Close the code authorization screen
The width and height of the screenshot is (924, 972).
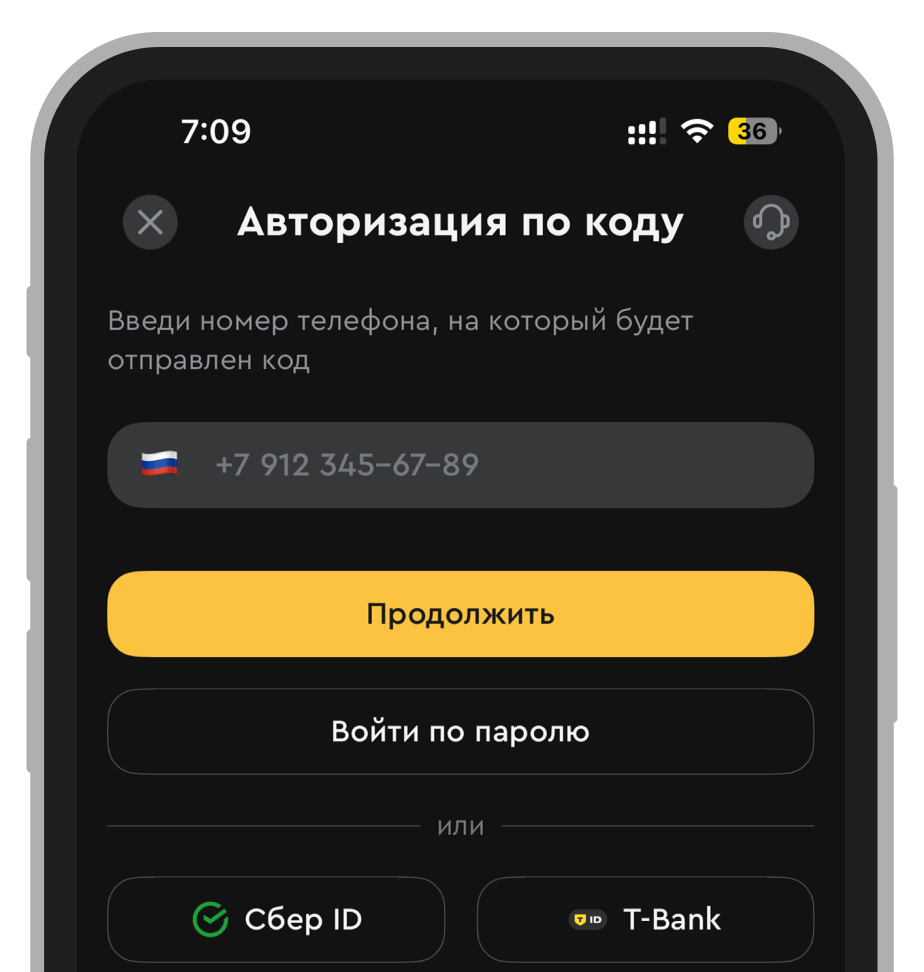[150, 221]
